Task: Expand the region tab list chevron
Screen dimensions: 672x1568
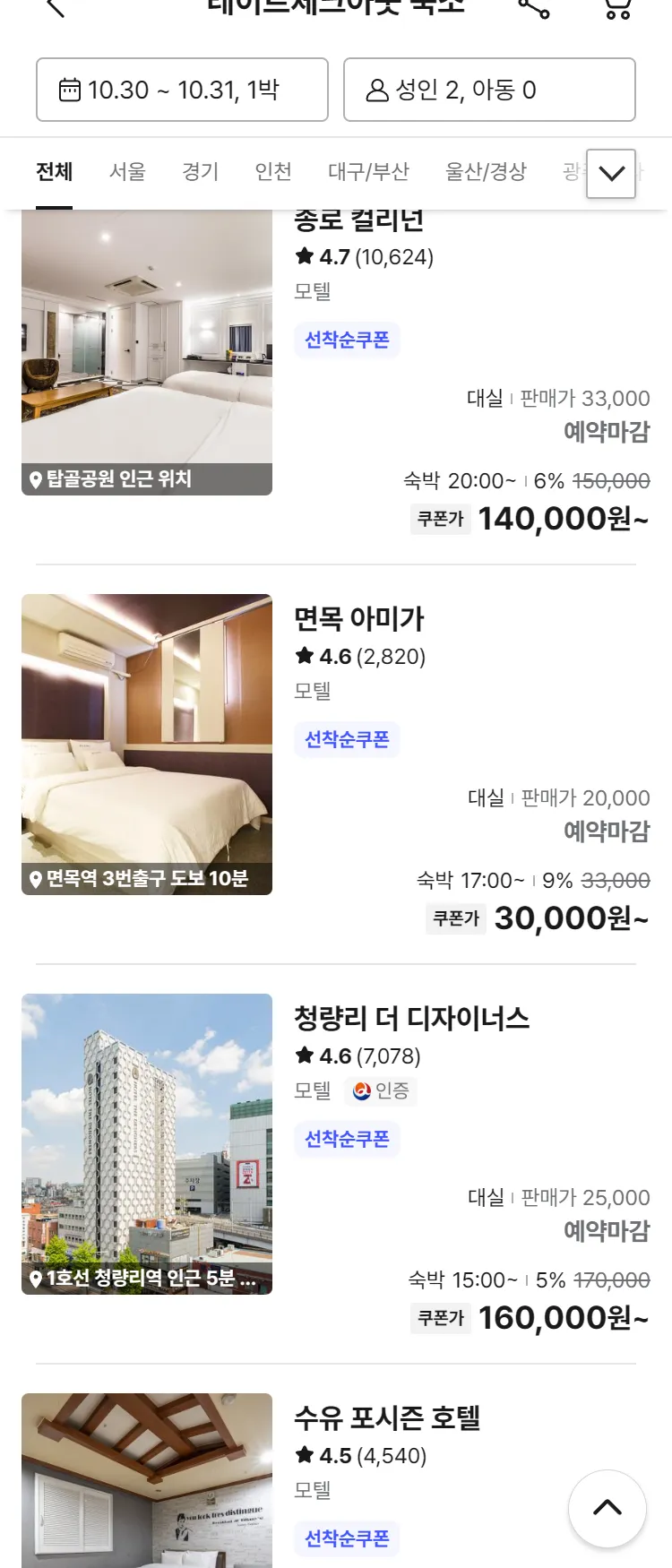Action: (611, 174)
